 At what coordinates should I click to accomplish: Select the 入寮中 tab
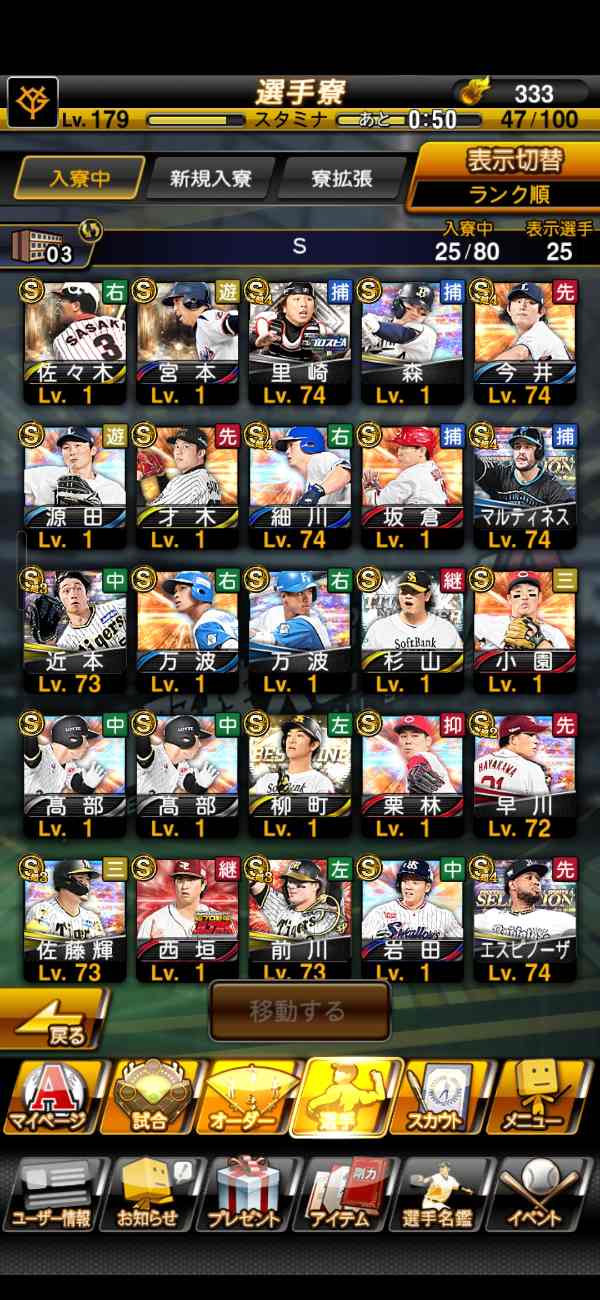[x=80, y=179]
